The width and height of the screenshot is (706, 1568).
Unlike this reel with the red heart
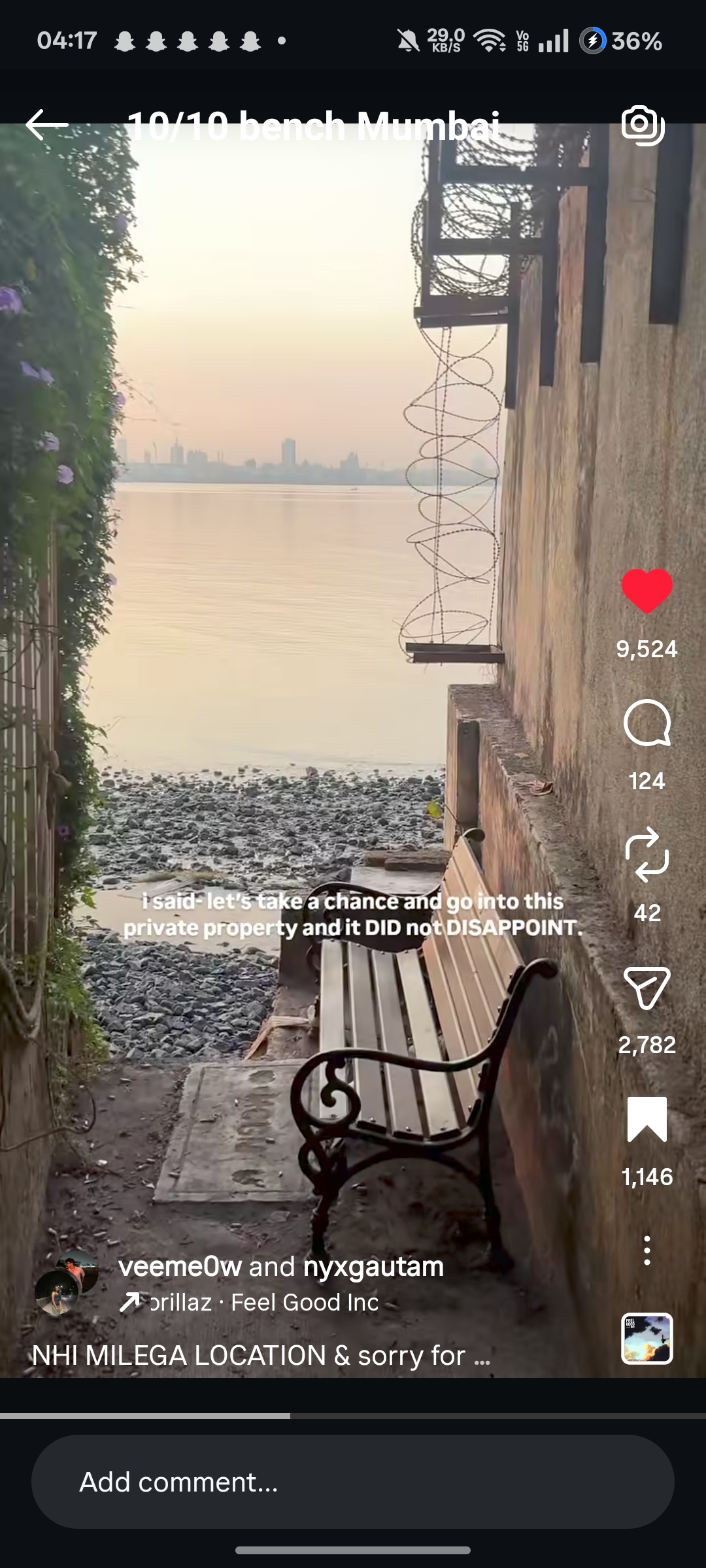coord(647,591)
